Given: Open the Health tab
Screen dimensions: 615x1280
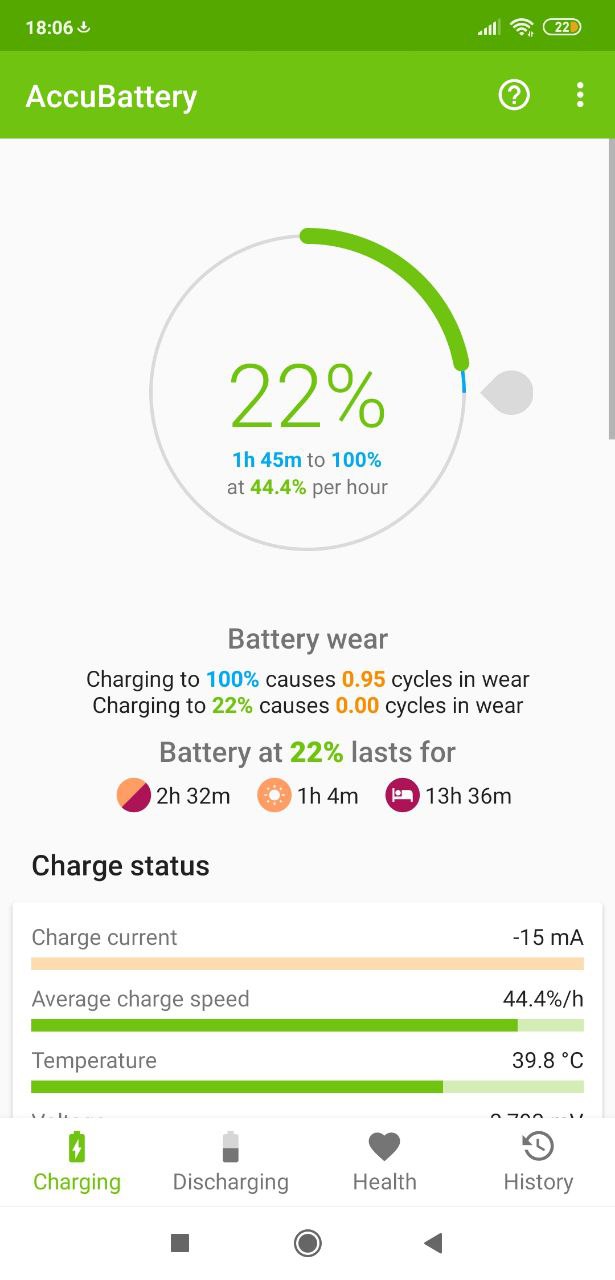Looking at the screenshot, I should pyautogui.click(x=384, y=1162).
